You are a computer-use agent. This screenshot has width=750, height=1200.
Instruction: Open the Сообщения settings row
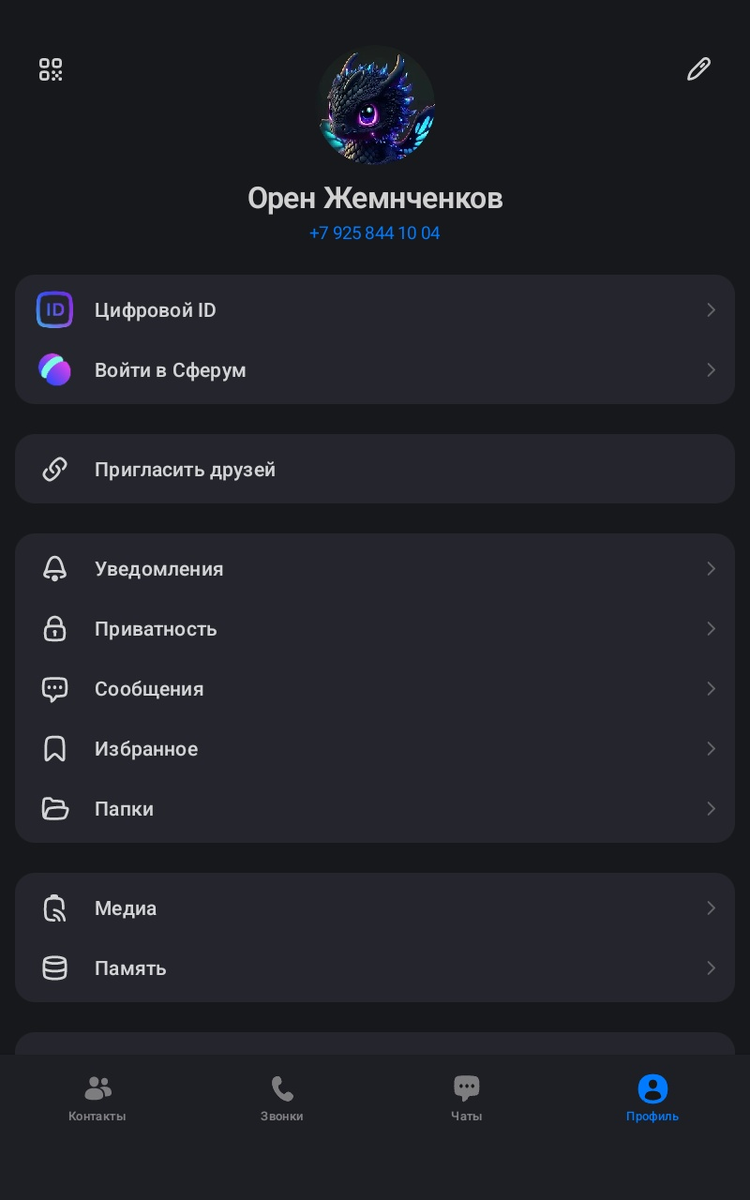(x=375, y=689)
